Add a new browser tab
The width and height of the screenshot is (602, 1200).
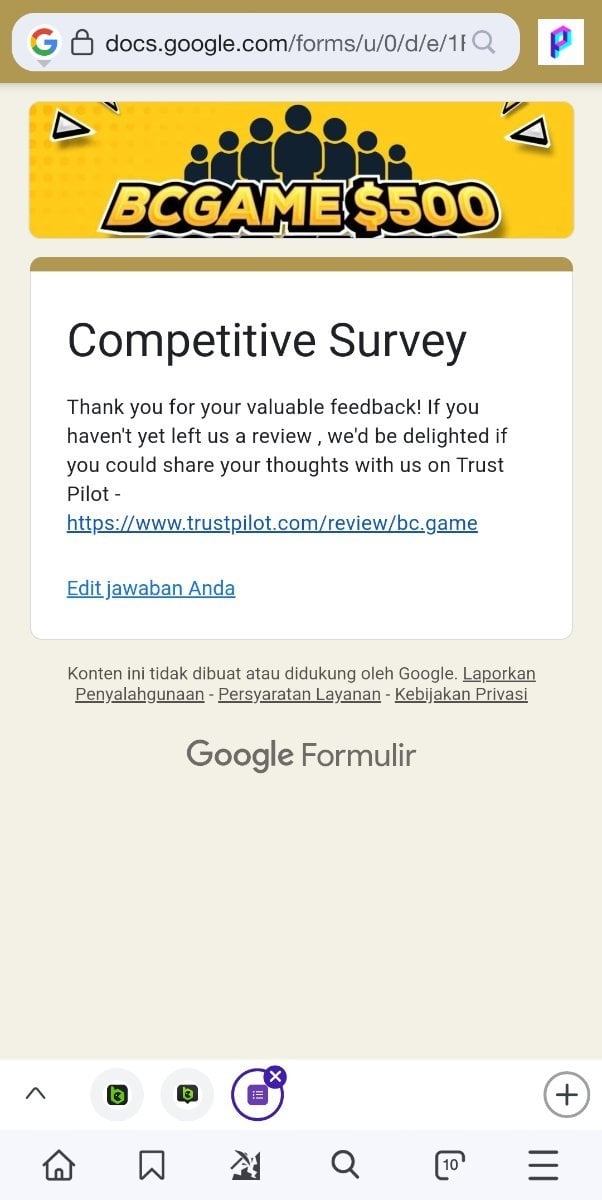click(566, 1094)
